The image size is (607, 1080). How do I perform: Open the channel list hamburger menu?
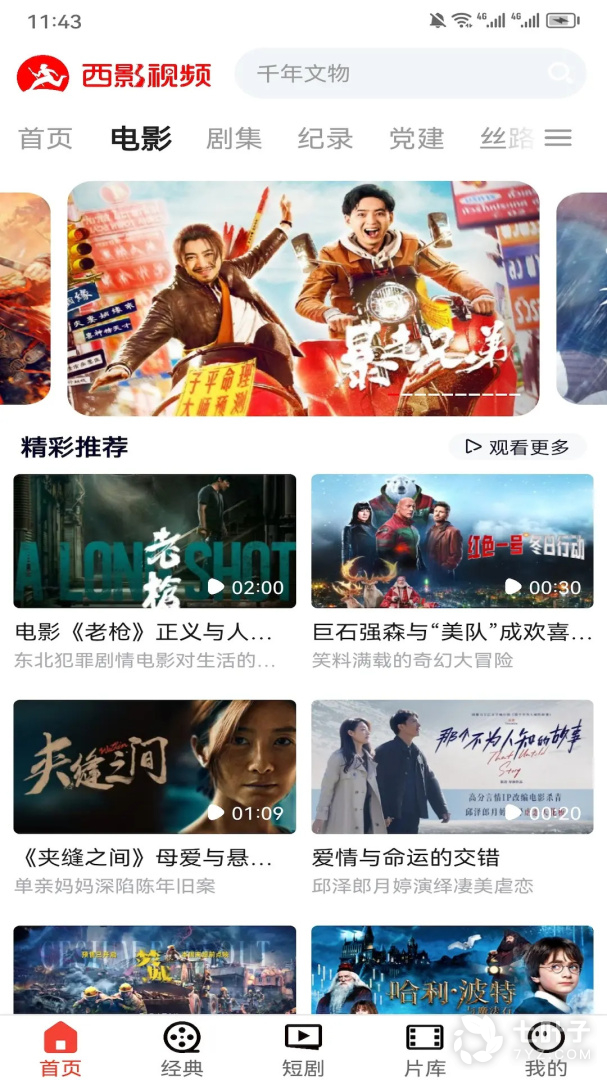coord(558,138)
